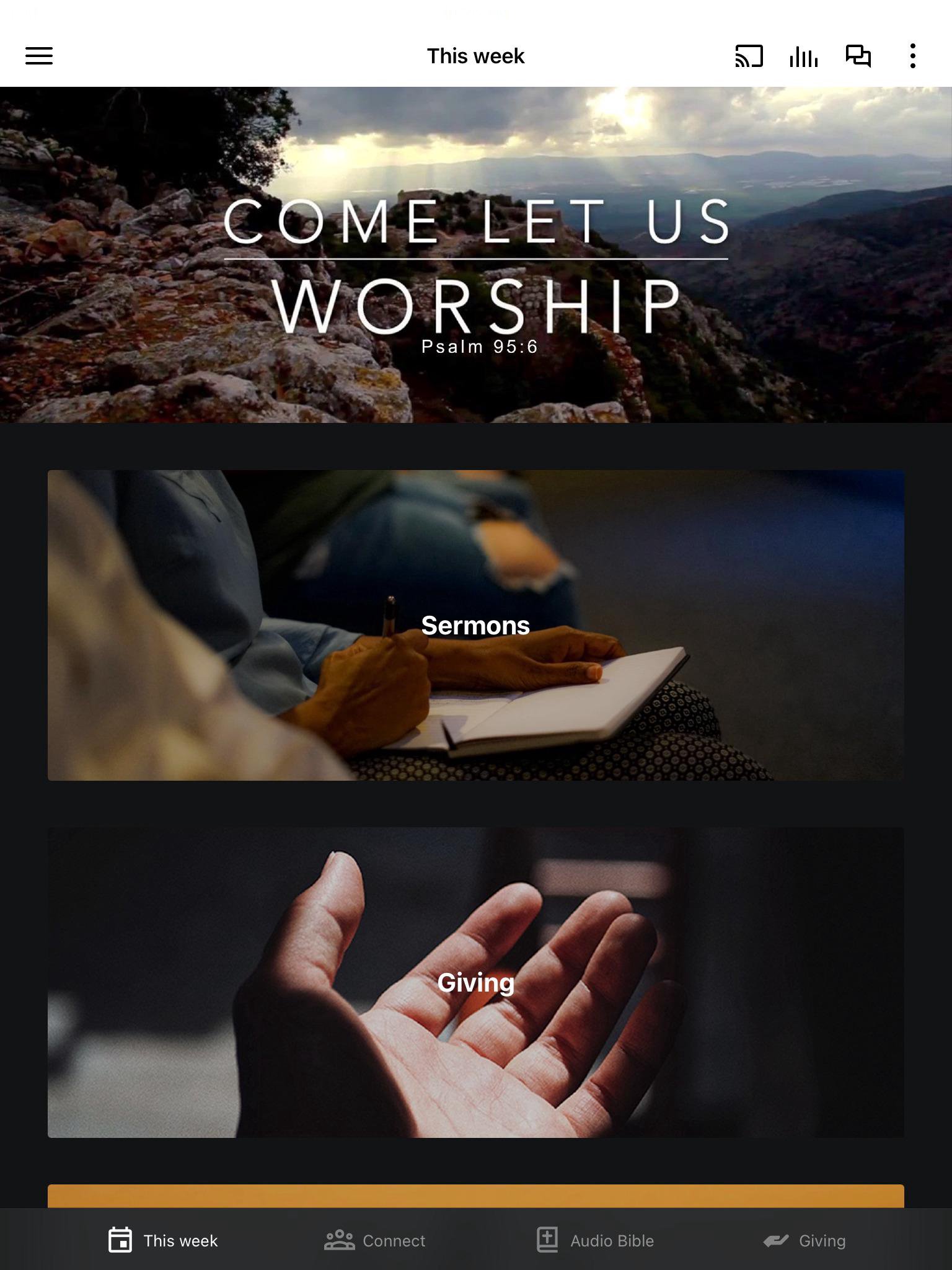Screen dimensions: 952x1270
Task: Go to the Giving bottom tab
Action: point(804,1240)
